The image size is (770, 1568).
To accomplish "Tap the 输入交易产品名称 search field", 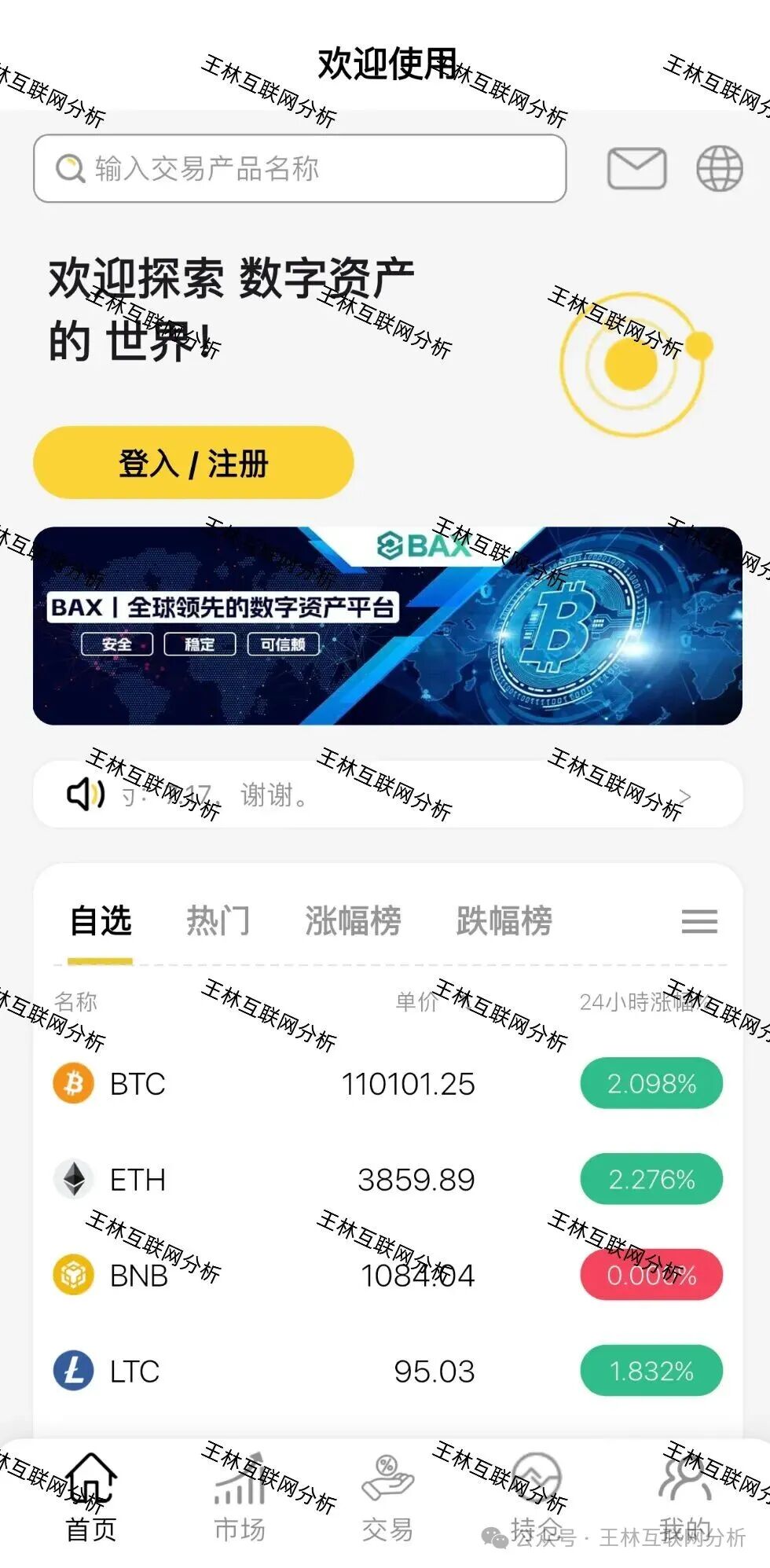I will [299, 168].
